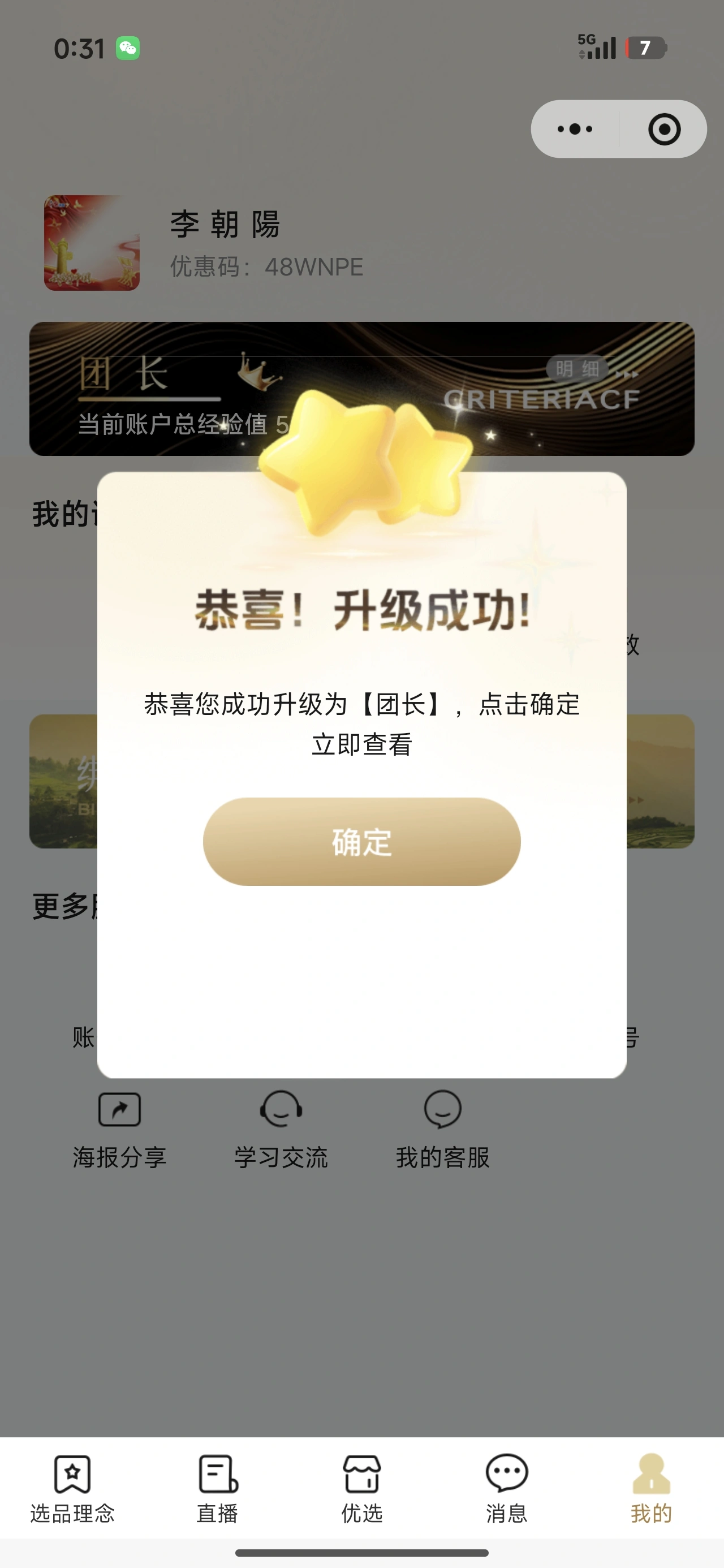This screenshot has height=1568, width=724.
Task: Open the 我的客服 chat bubble icon
Action: 443,1109
